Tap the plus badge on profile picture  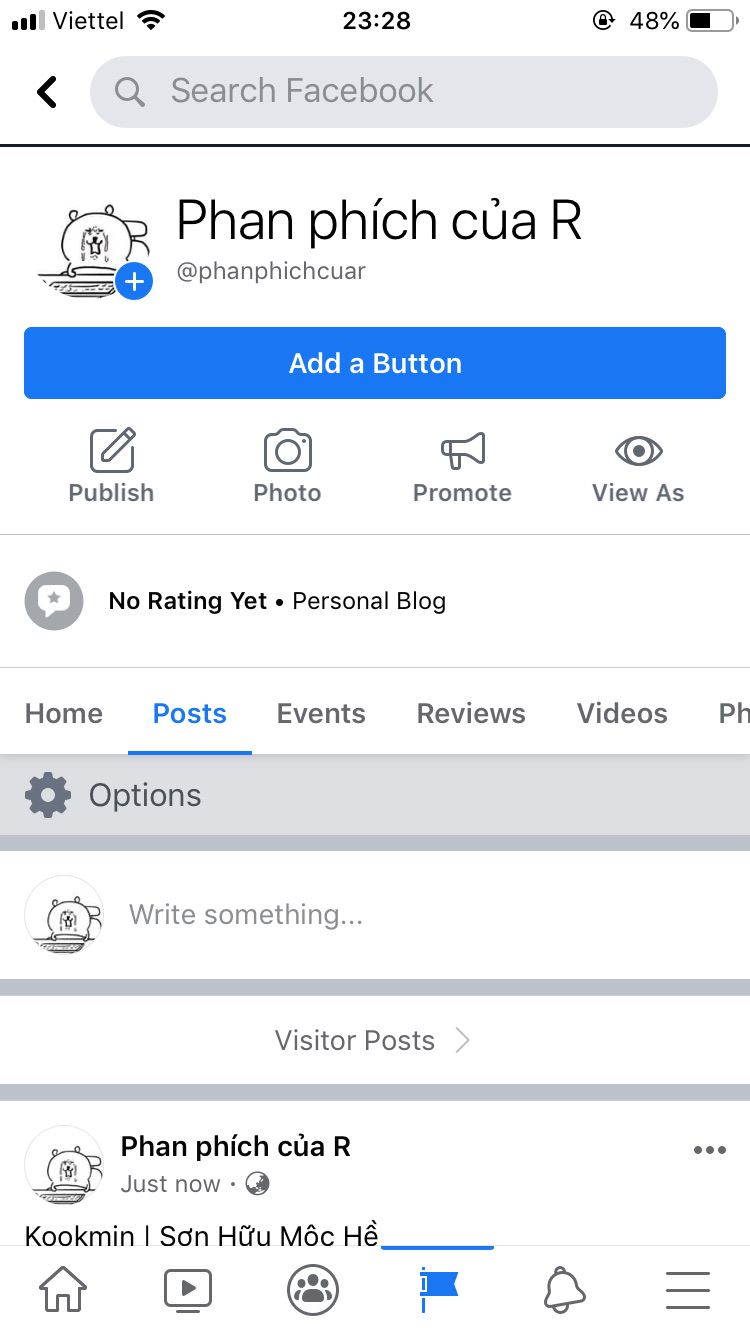click(134, 282)
